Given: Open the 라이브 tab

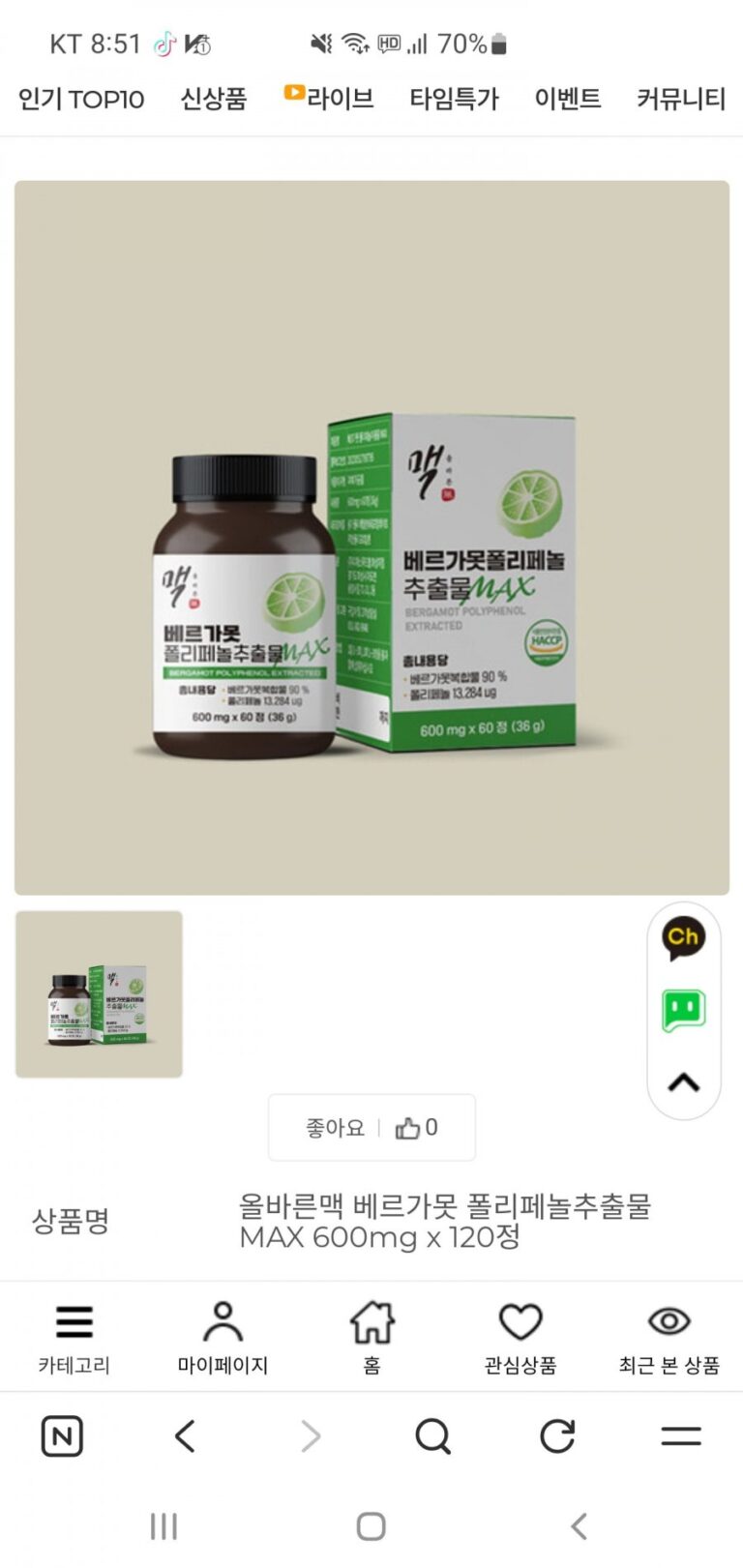Looking at the screenshot, I should pos(329,99).
